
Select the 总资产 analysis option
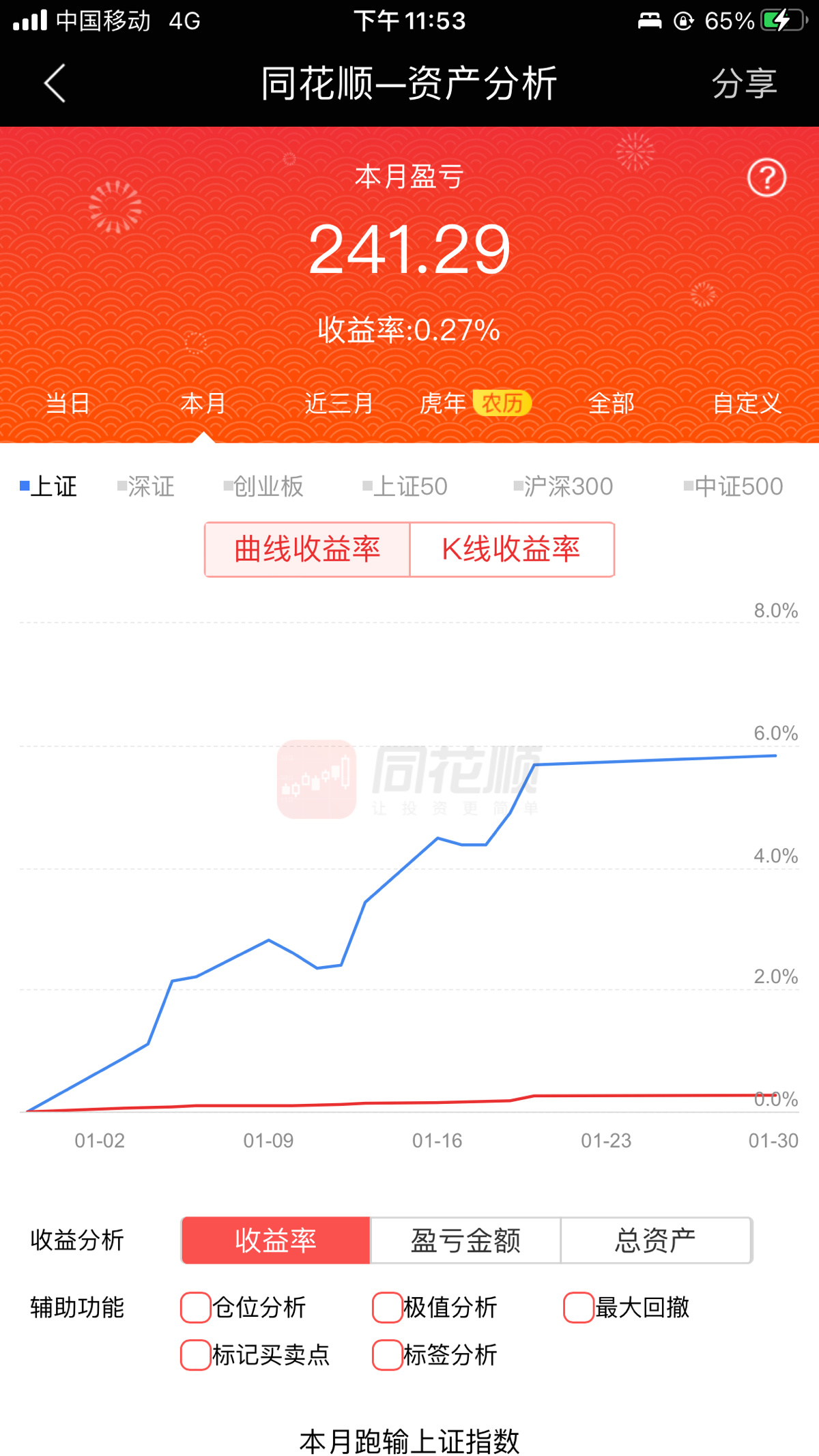pos(656,1240)
